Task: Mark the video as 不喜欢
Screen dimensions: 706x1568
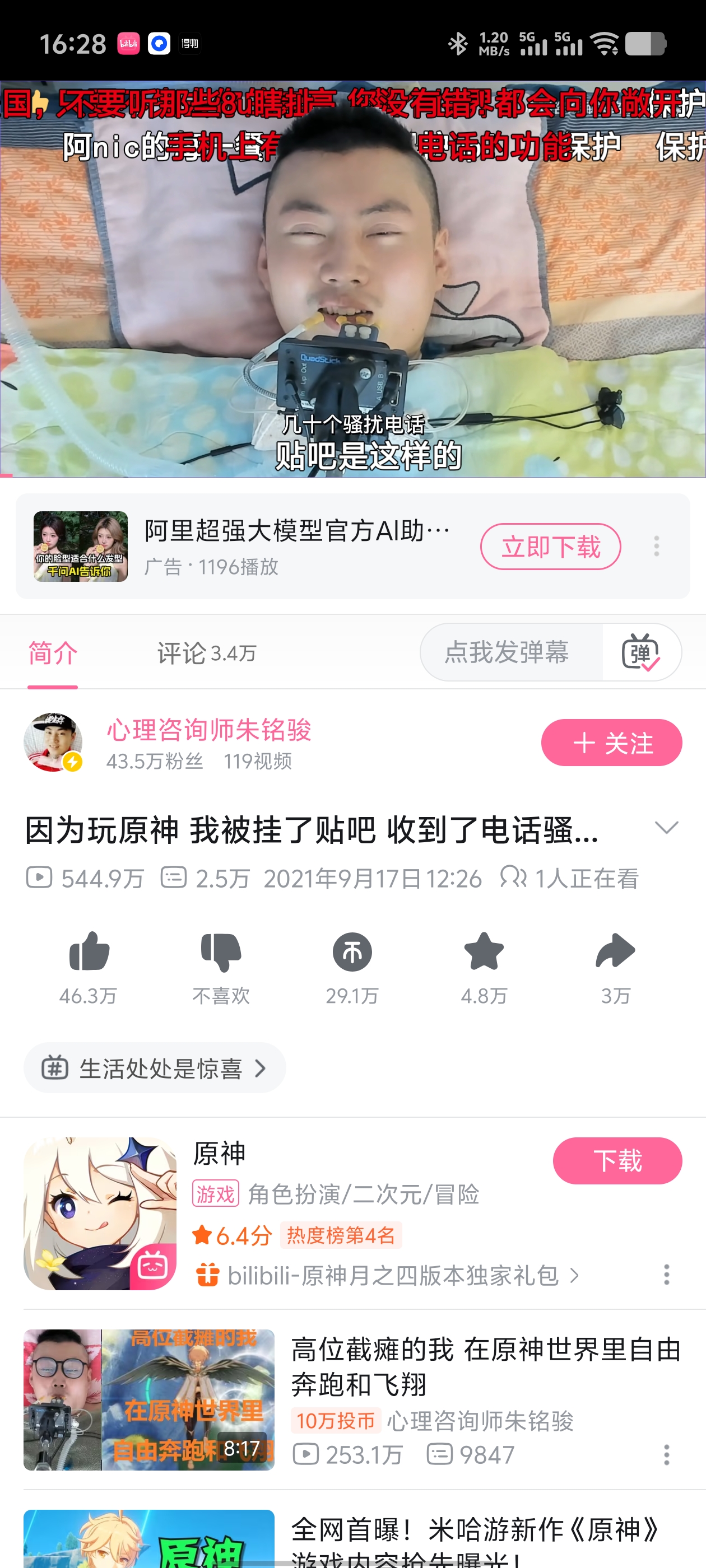Action: pyautogui.click(x=221, y=952)
